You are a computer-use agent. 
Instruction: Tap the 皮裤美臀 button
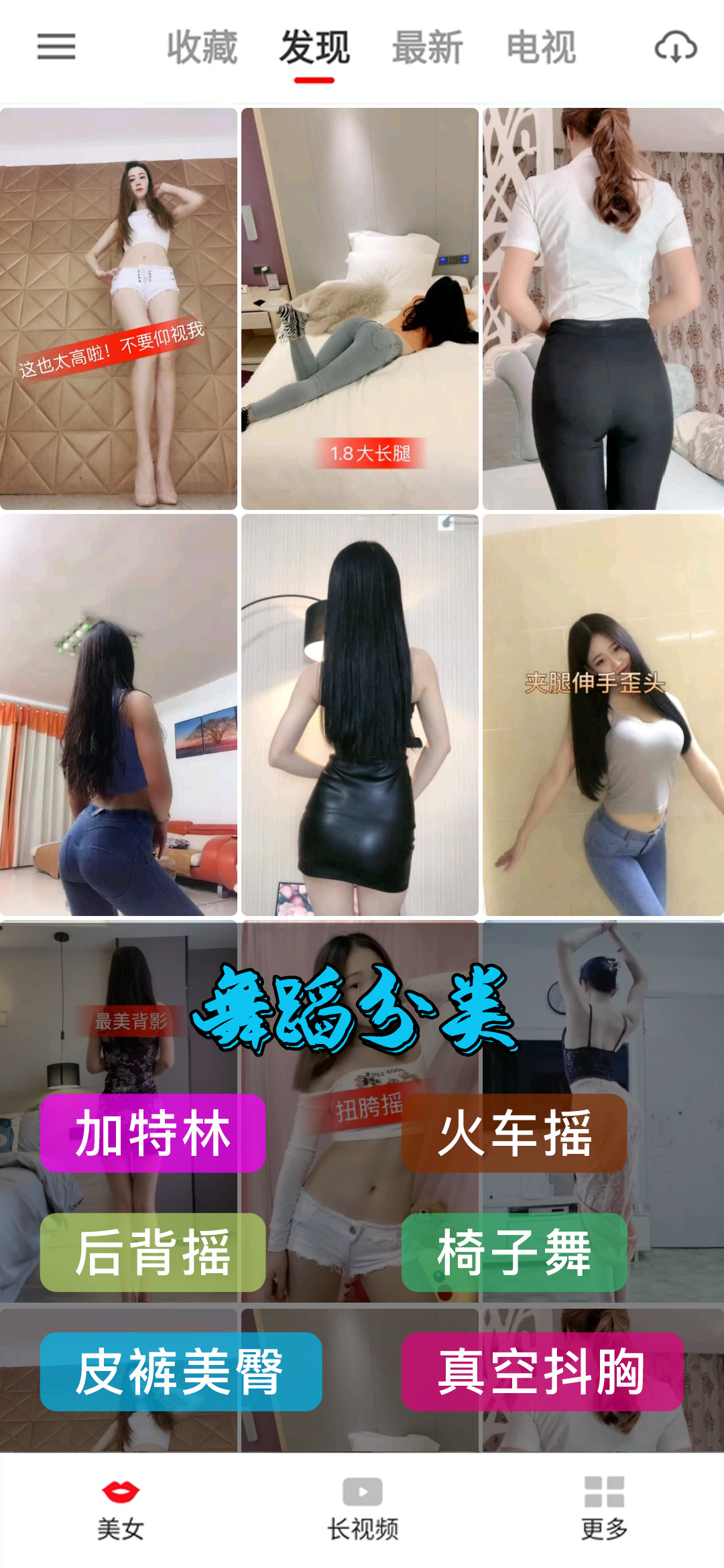point(180,1372)
